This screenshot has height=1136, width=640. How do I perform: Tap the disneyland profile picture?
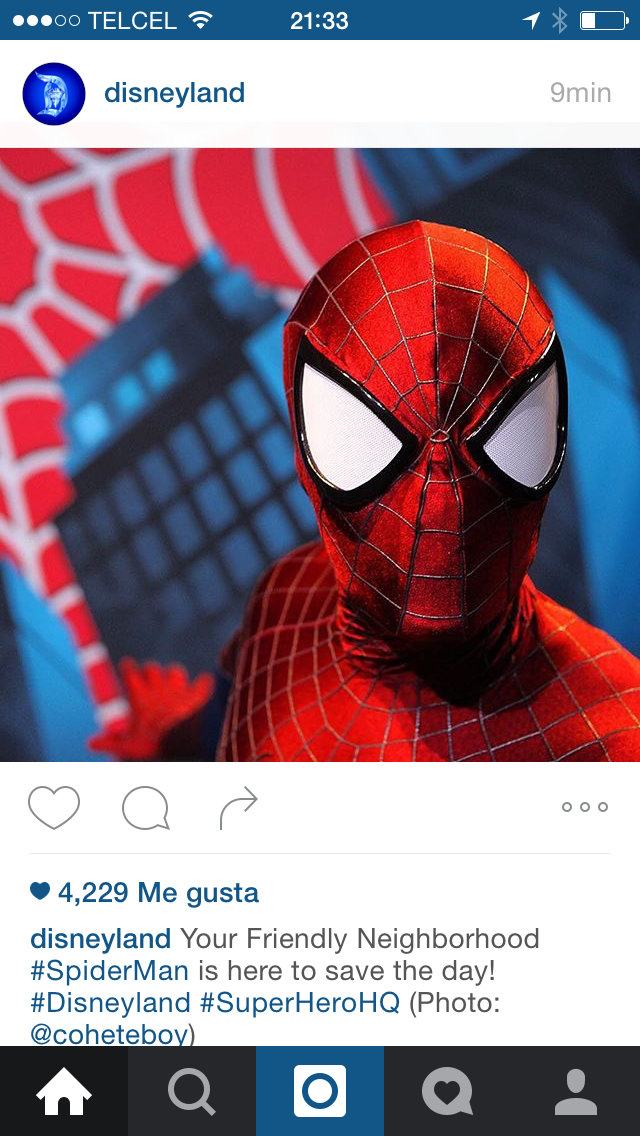[x=53, y=93]
